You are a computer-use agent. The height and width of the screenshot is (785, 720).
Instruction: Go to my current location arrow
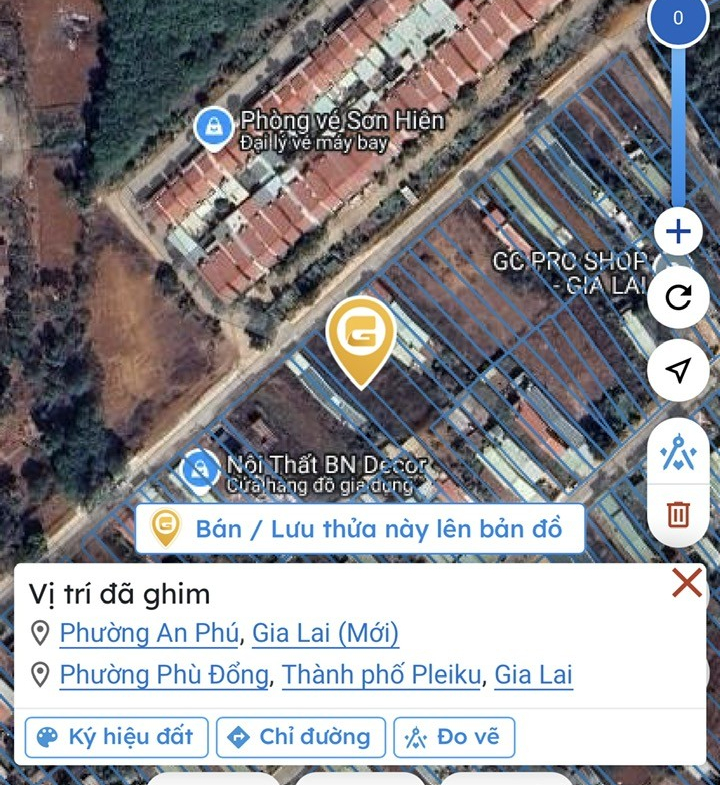click(x=678, y=371)
